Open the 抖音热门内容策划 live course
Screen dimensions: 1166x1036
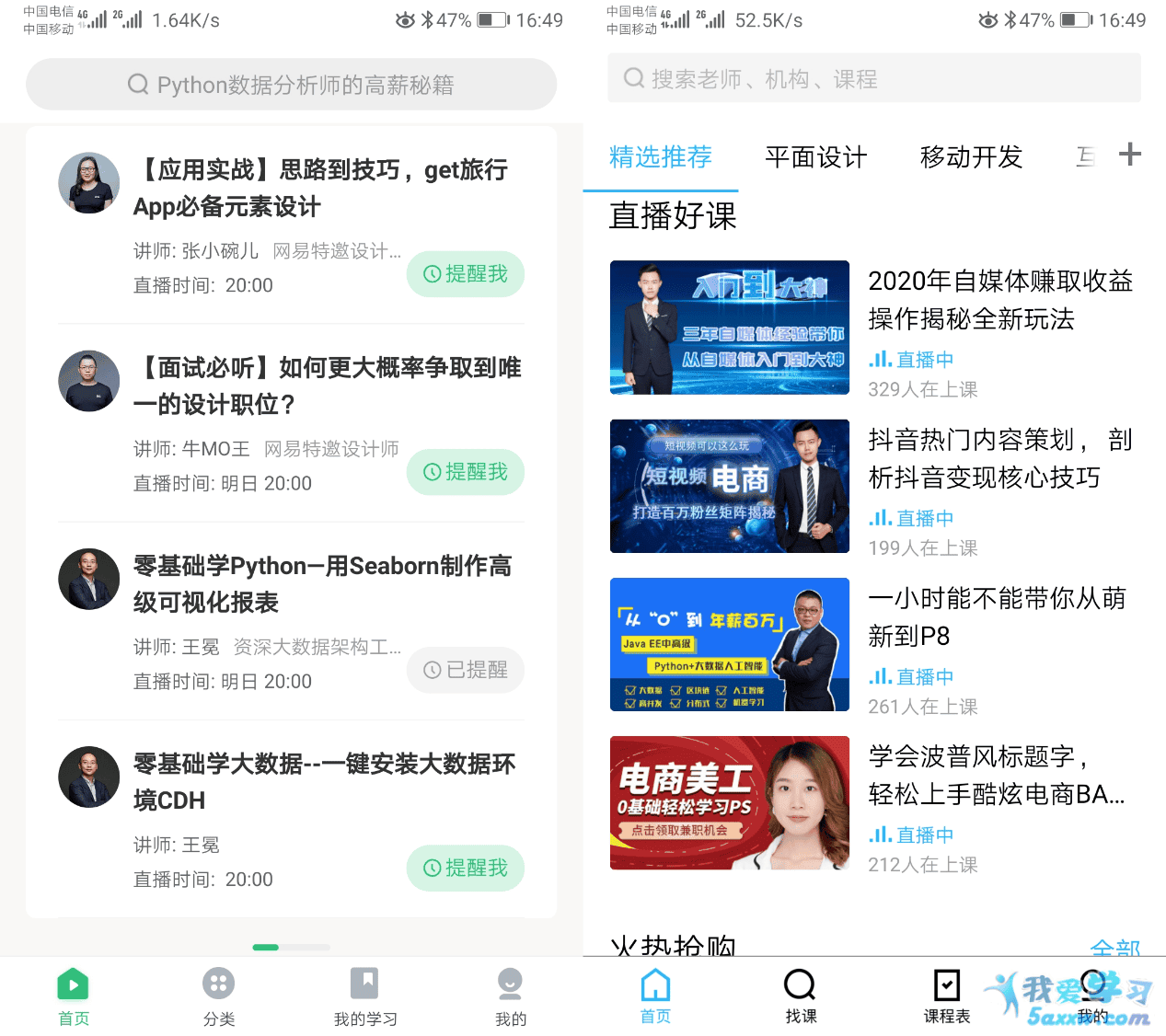pos(999,458)
